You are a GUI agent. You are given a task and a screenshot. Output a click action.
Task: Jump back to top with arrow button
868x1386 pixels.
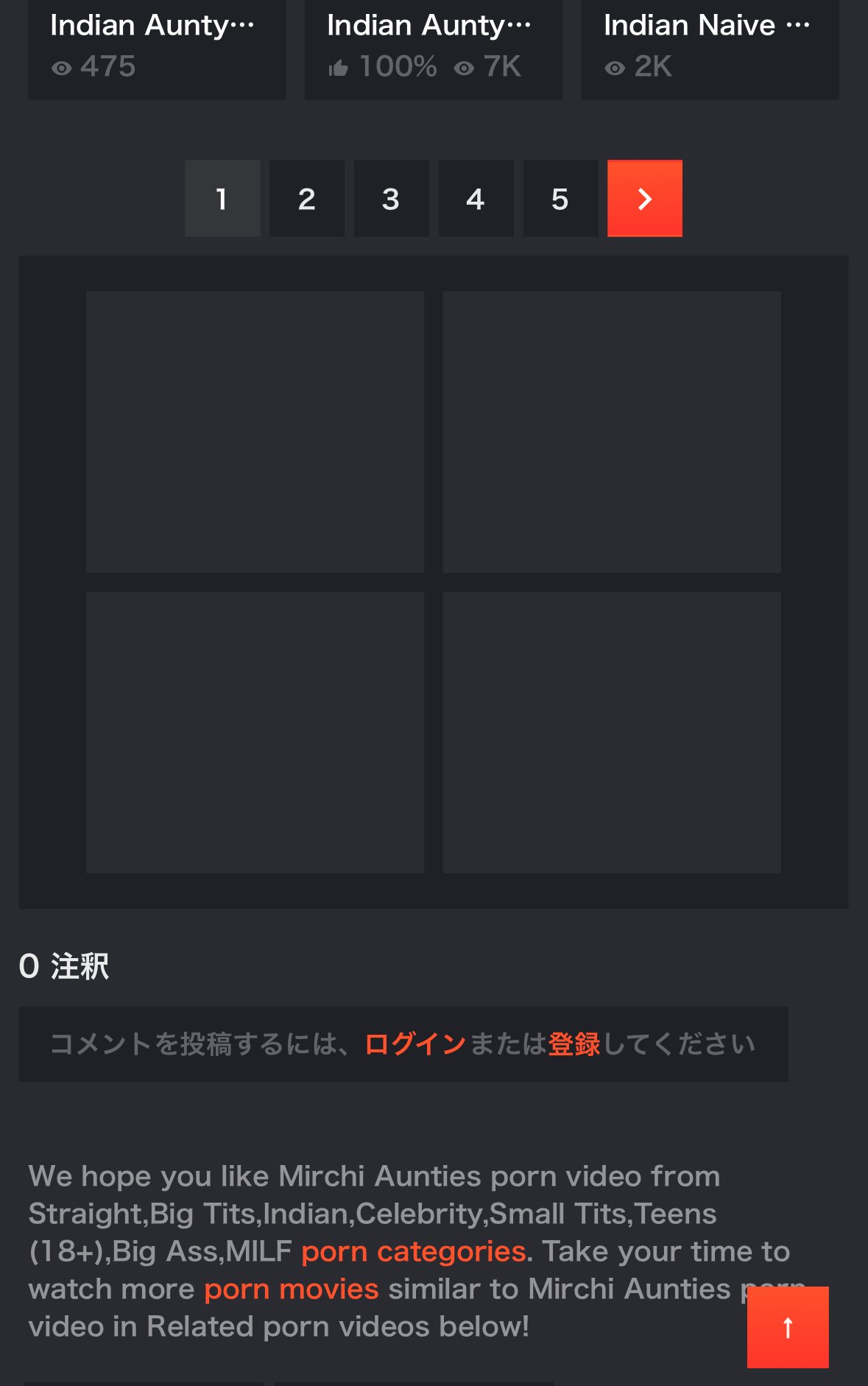(x=787, y=1327)
